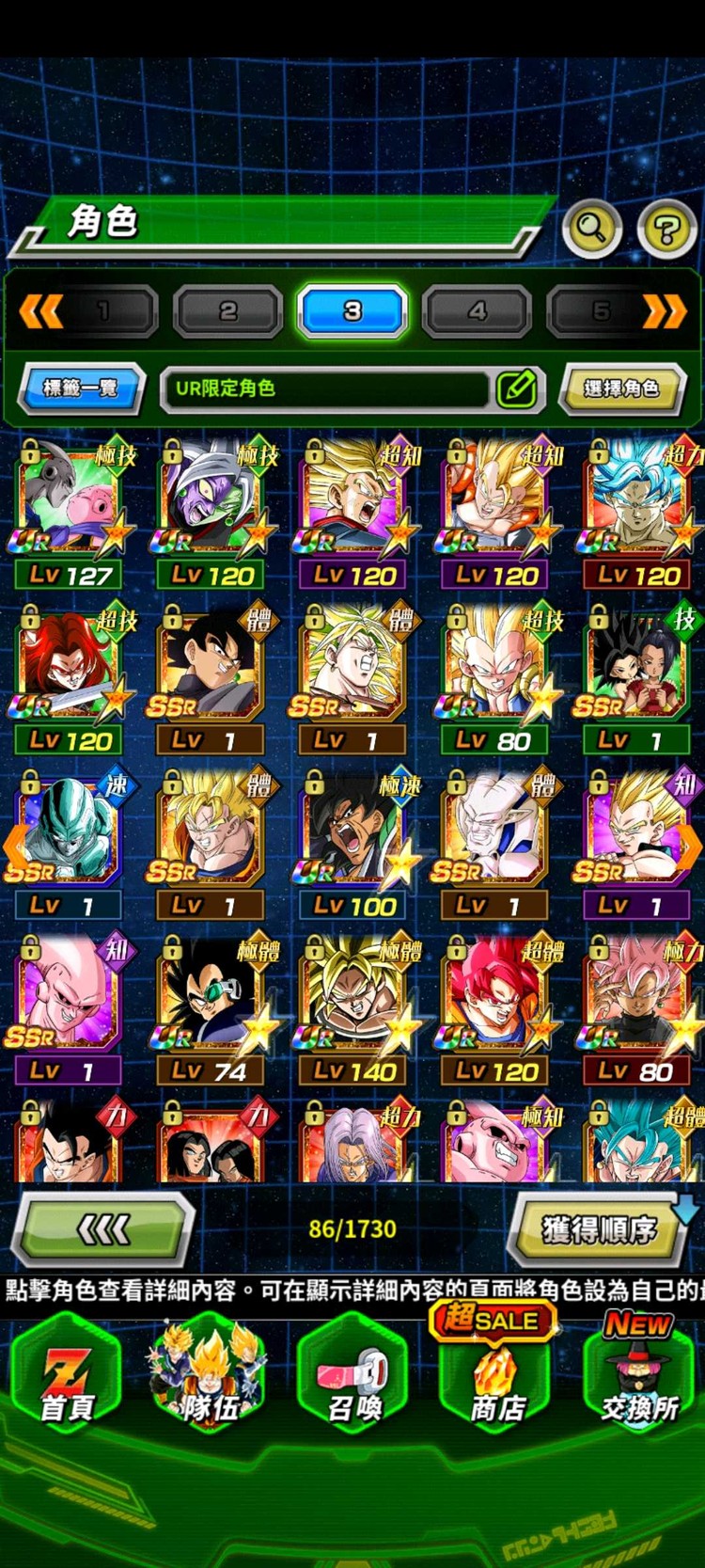Edit the UR限定角色 tag name
This screenshot has height=1568, width=705.
(x=516, y=388)
